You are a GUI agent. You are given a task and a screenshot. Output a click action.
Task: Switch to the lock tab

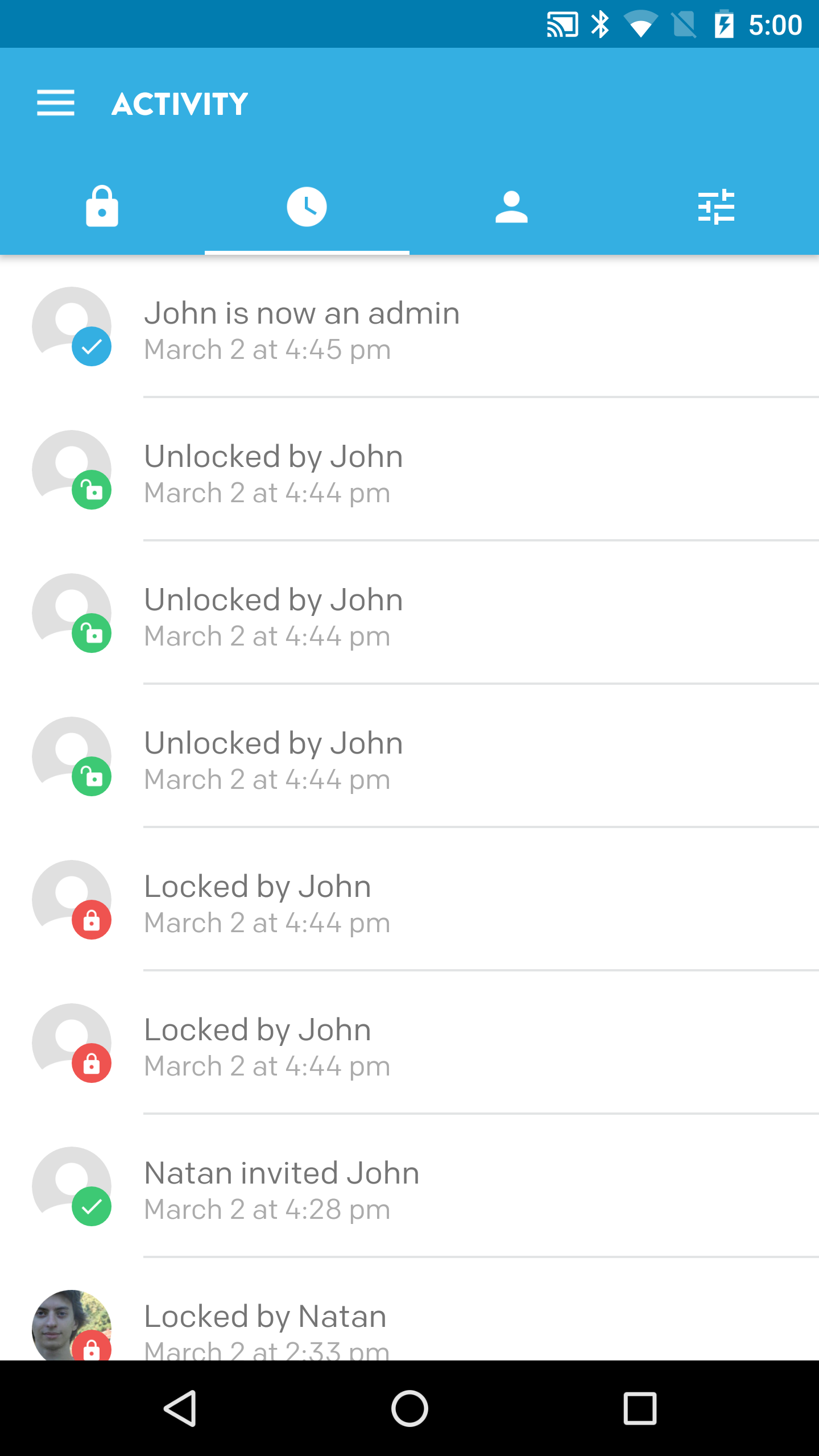coord(102,206)
